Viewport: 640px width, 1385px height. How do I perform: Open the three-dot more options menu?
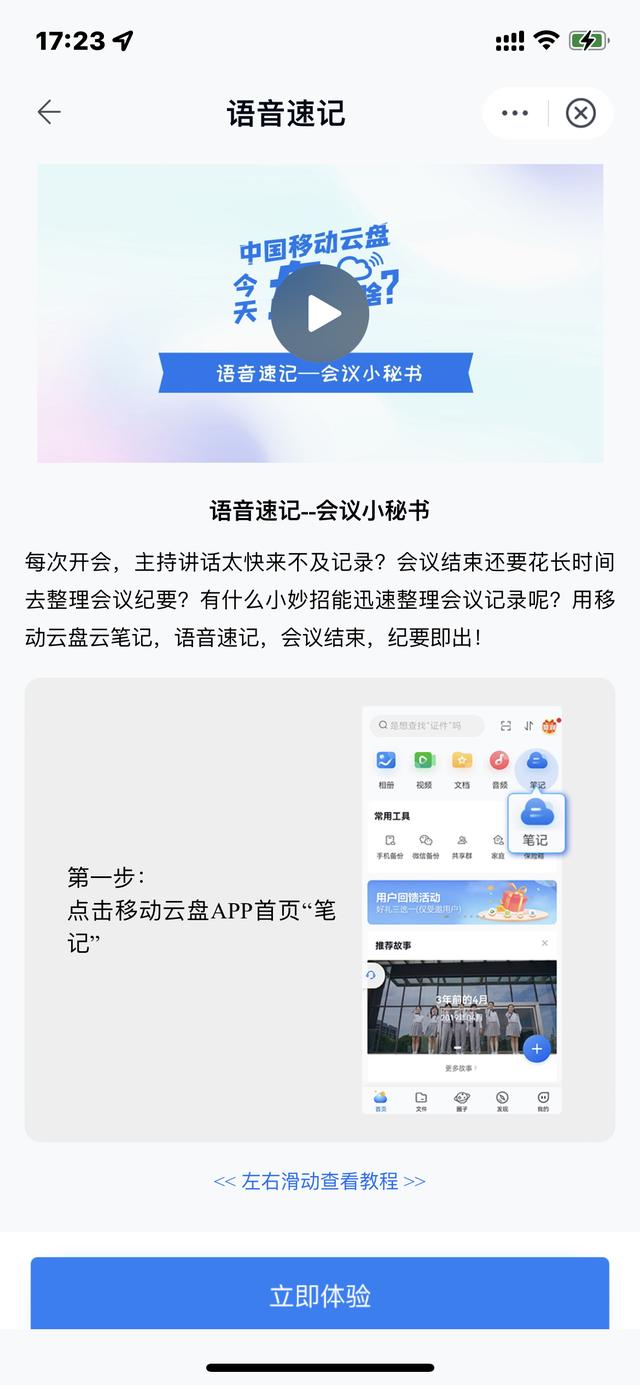(x=515, y=113)
